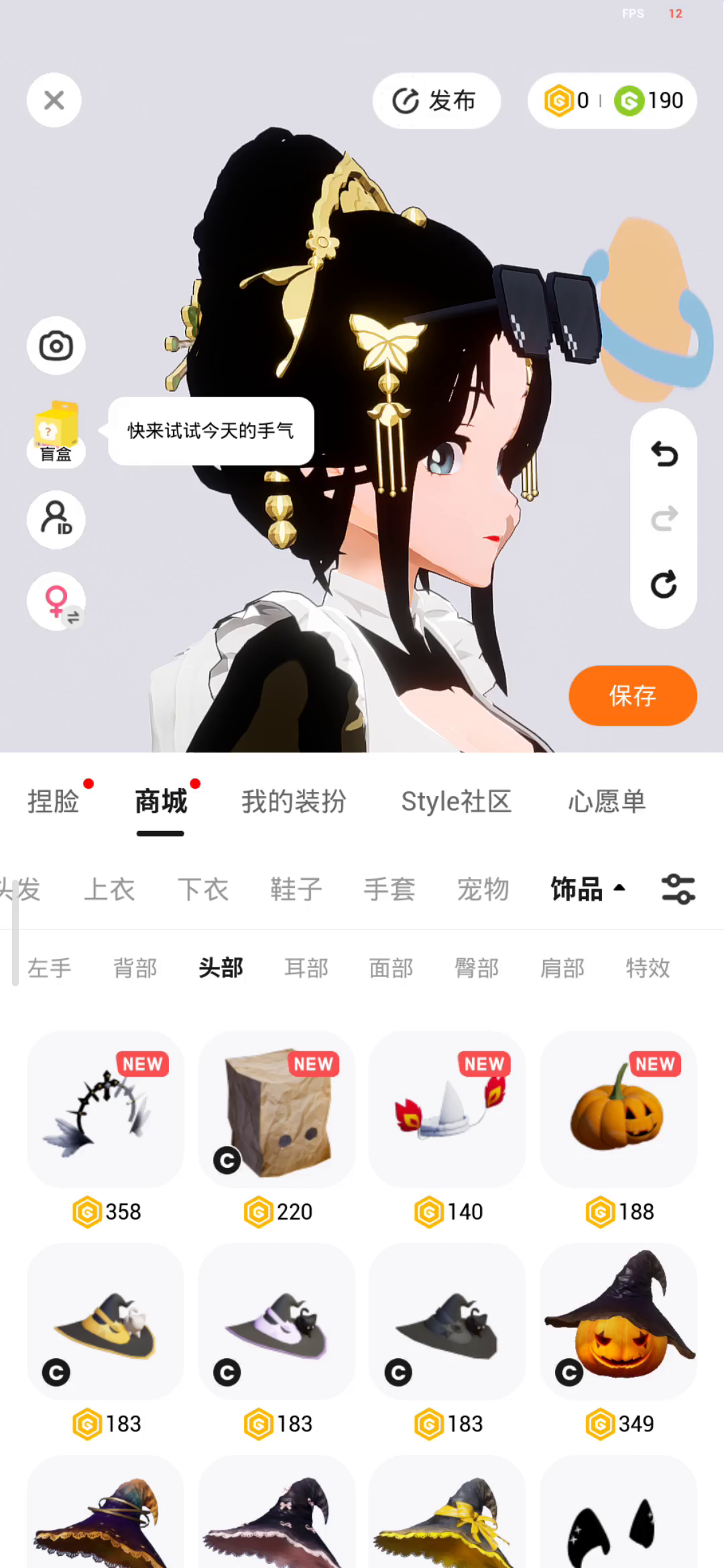Go to the 我的装扮 tab
Image resolution: width=724 pixels, height=1568 pixels.
click(294, 801)
